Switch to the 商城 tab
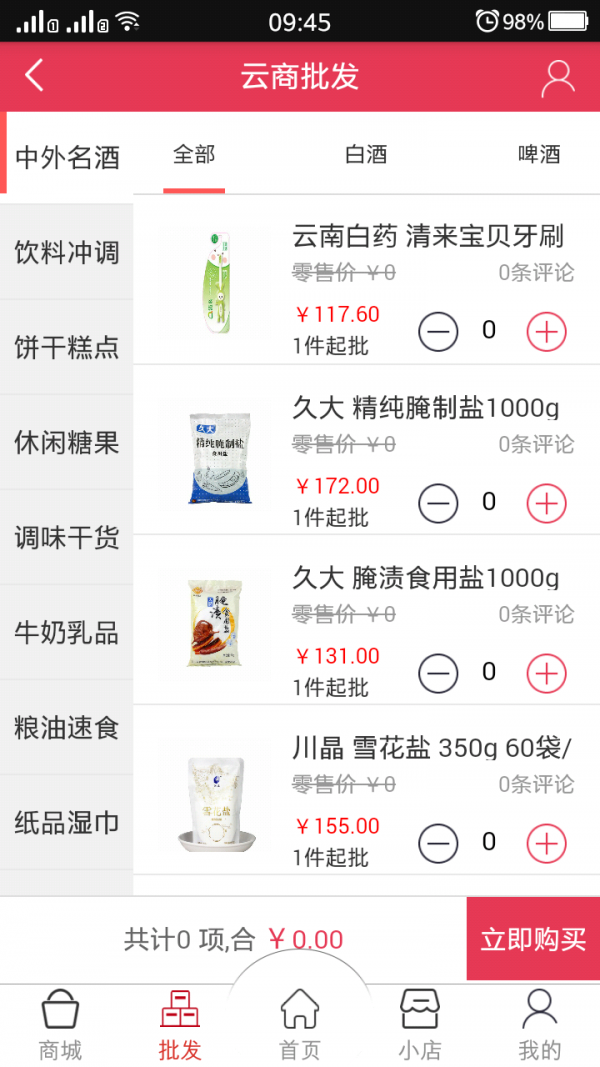This screenshot has height=1067, width=600. coord(60,1025)
